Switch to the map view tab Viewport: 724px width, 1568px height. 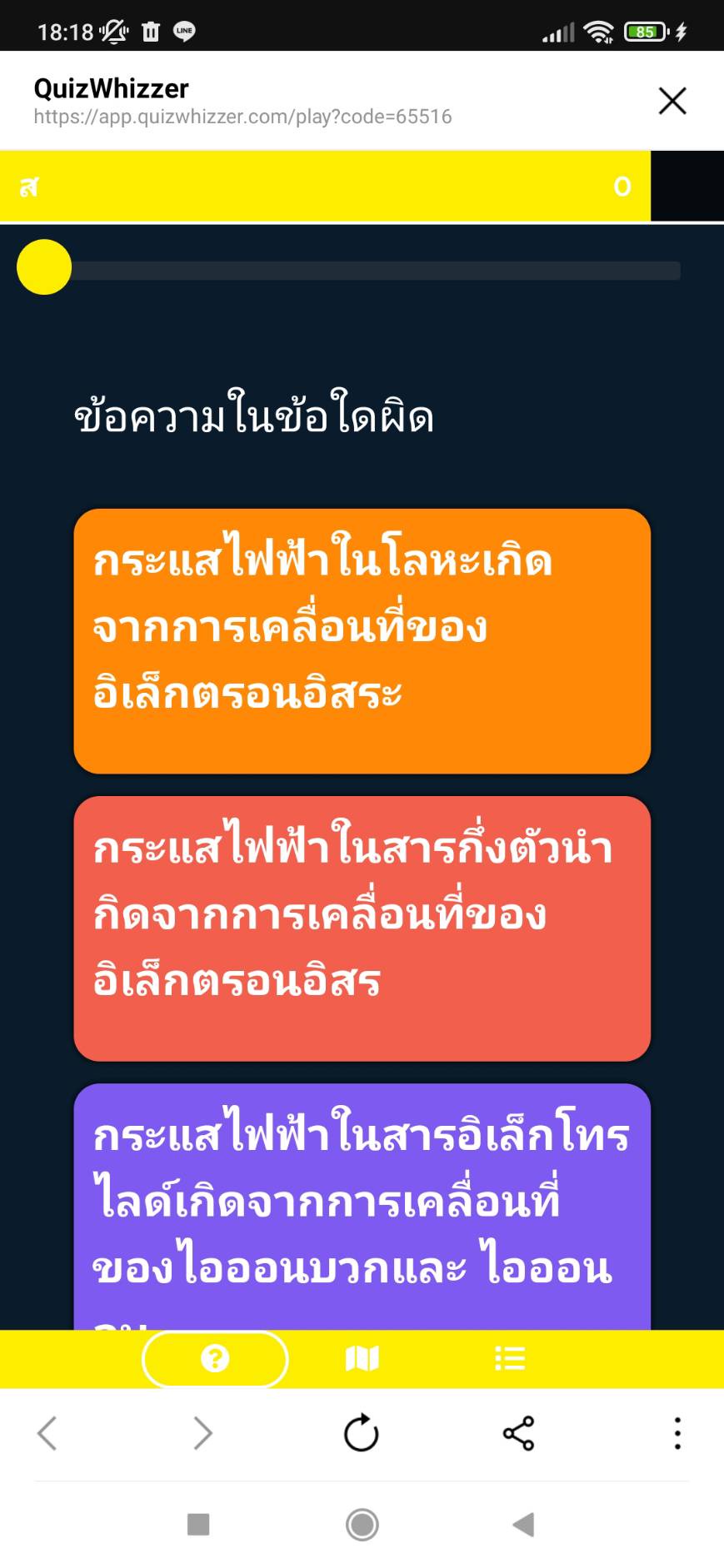[362, 1359]
